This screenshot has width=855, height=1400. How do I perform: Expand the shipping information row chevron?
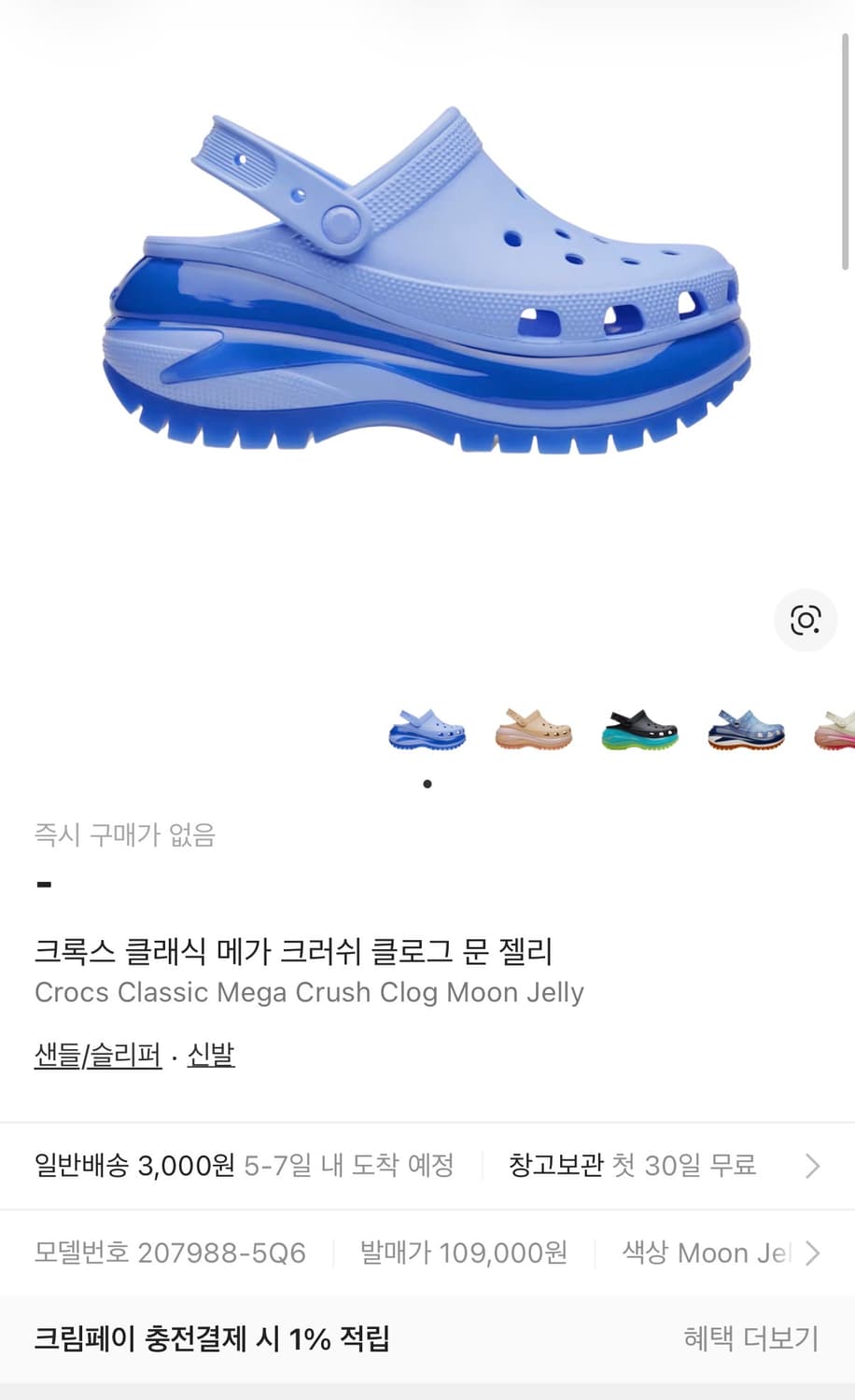(809, 1165)
